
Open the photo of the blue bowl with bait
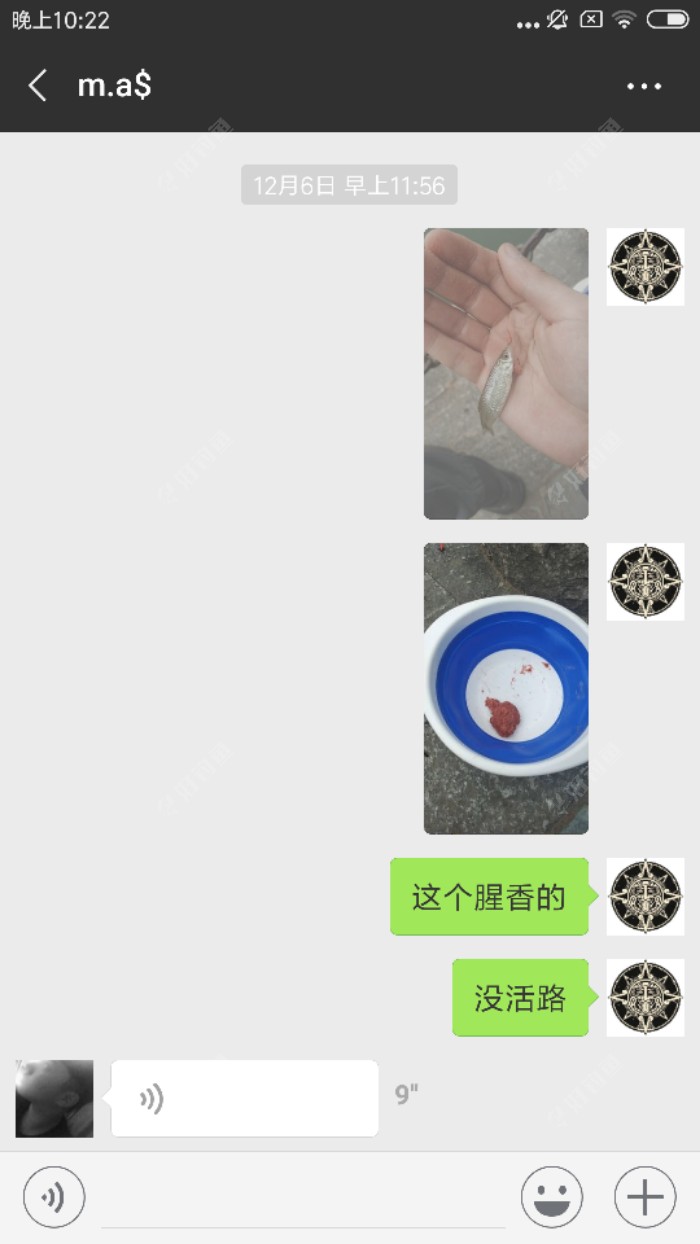point(506,688)
